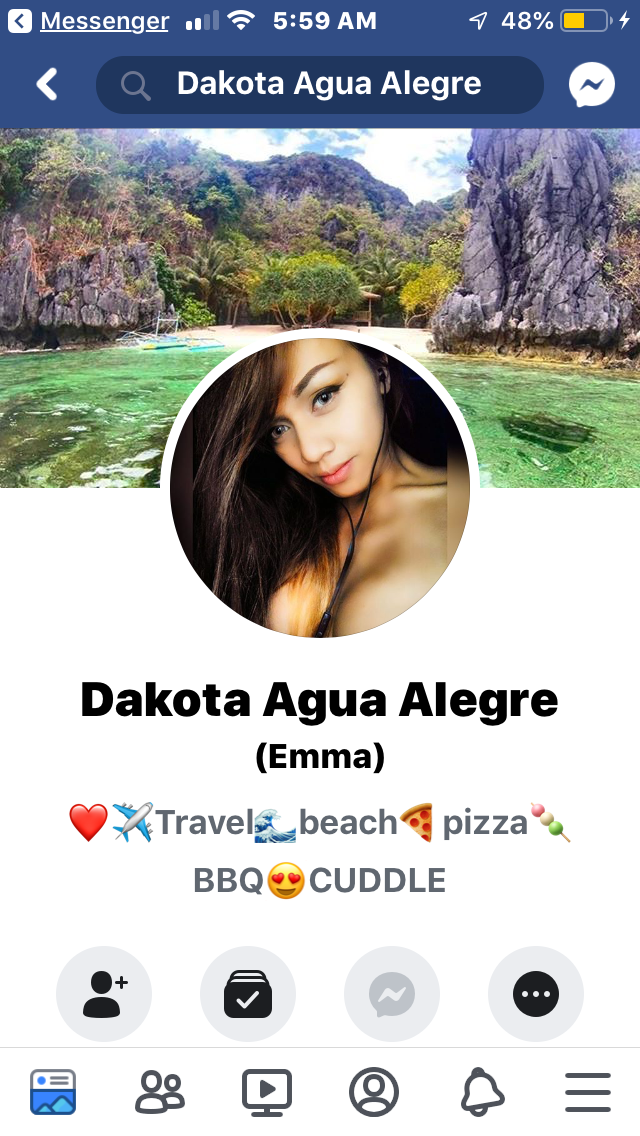
Task: Add Dakota as a friend
Action: pyautogui.click(x=104, y=994)
